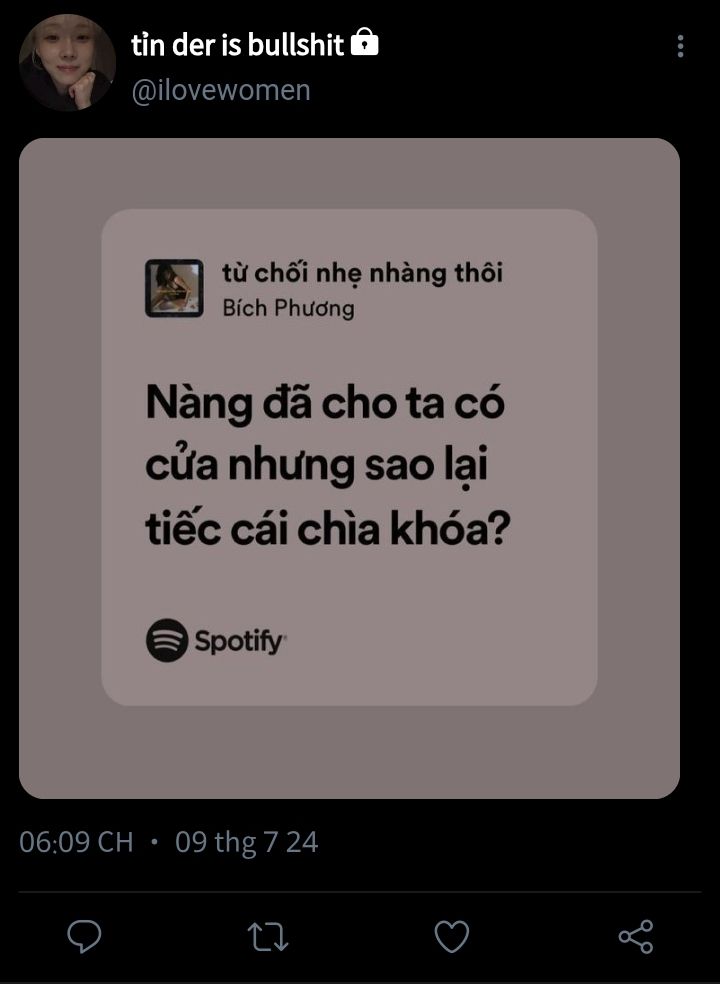Open the tweet's overflow menu
The height and width of the screenshot is (984, 720).
click(680, 46)
